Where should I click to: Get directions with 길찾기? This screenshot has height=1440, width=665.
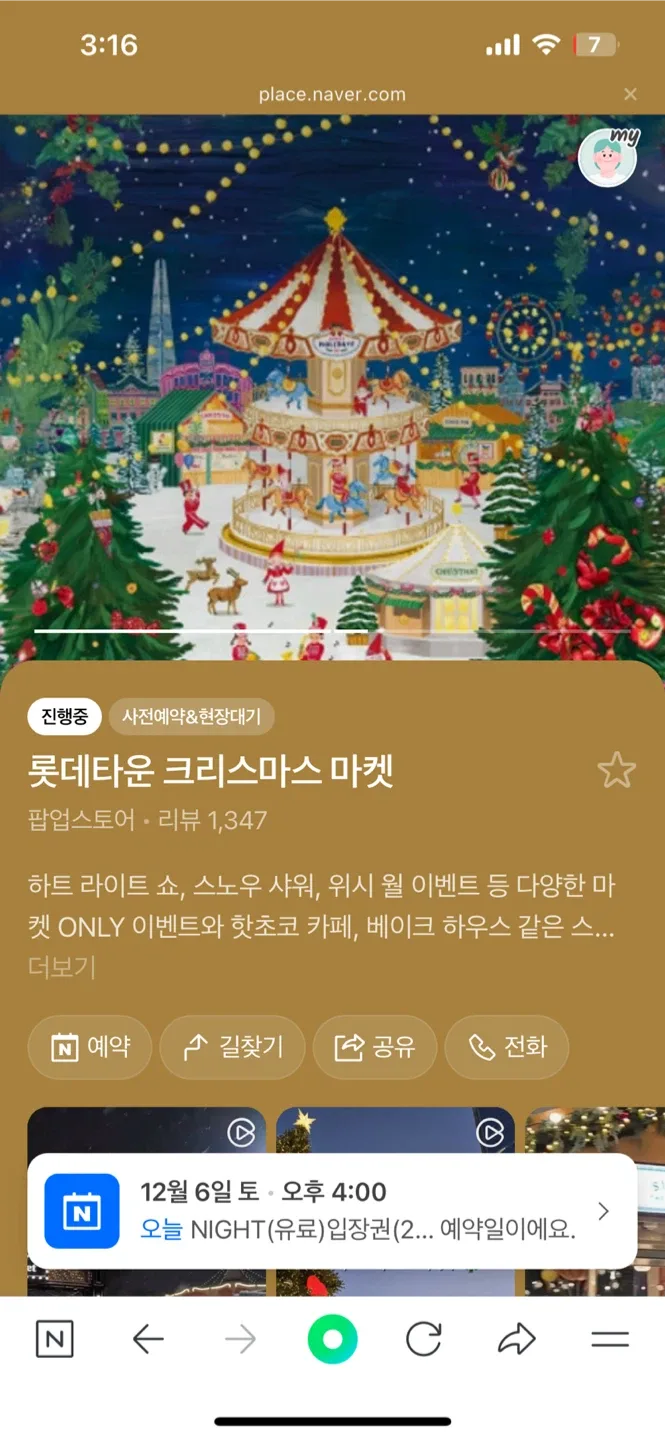click(x=232, y=1047)
